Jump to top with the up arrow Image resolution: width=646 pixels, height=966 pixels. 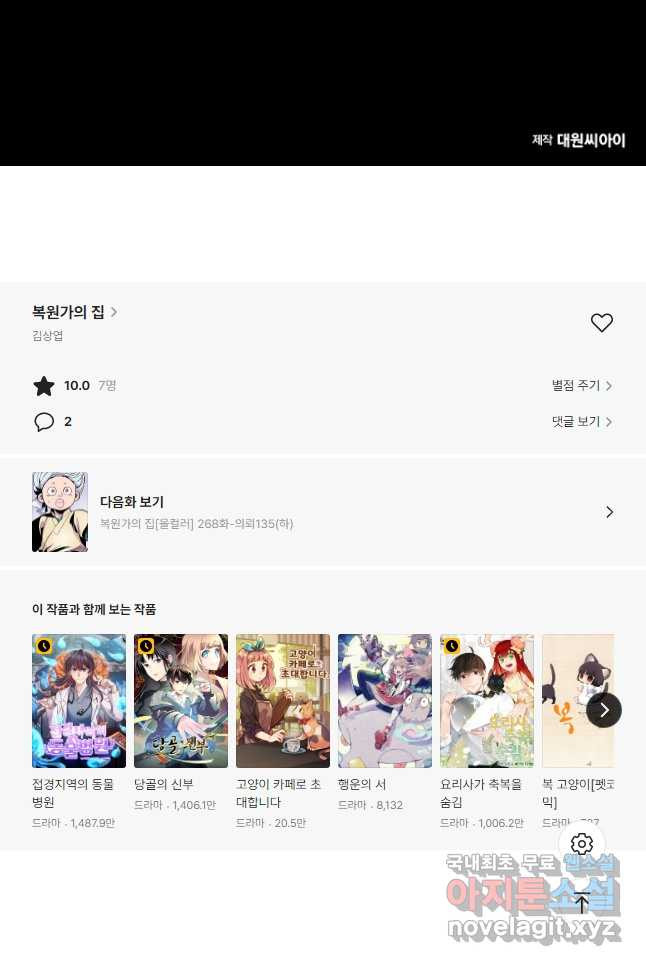[581, 903]
